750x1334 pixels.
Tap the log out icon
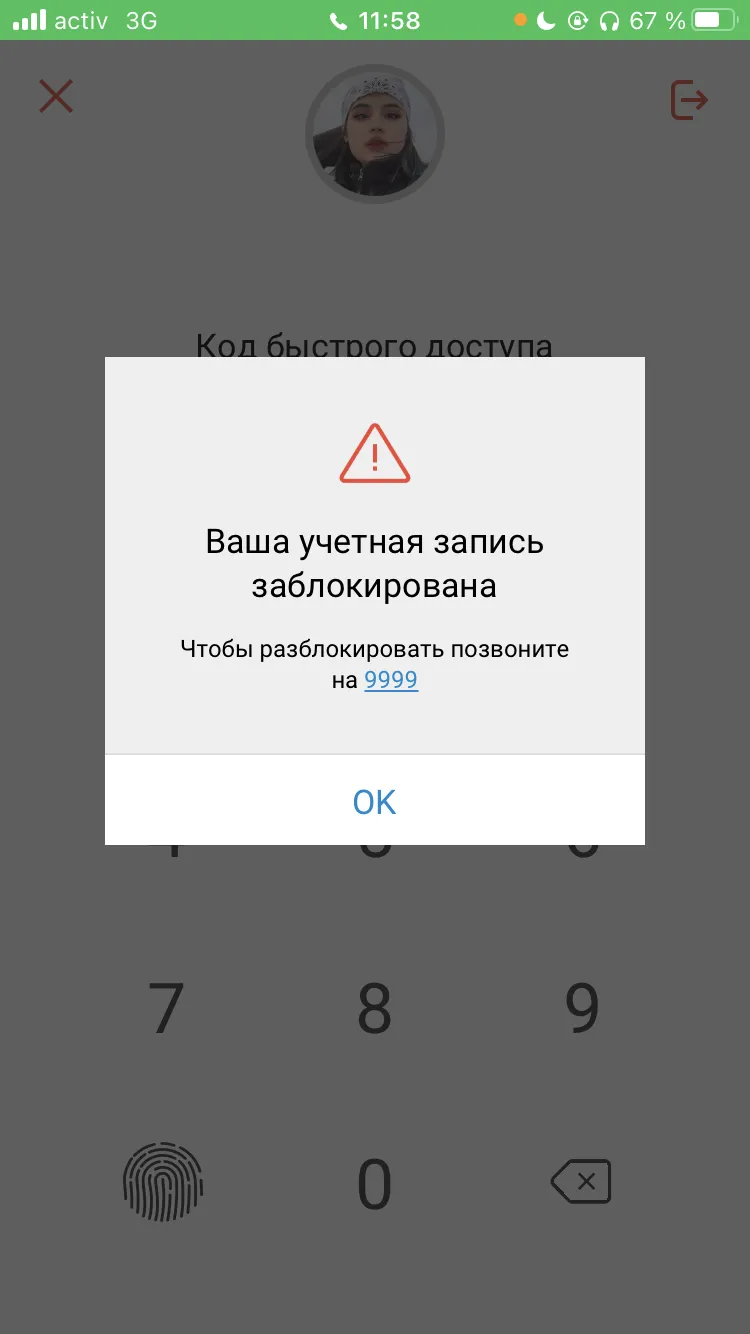(689, 100)
